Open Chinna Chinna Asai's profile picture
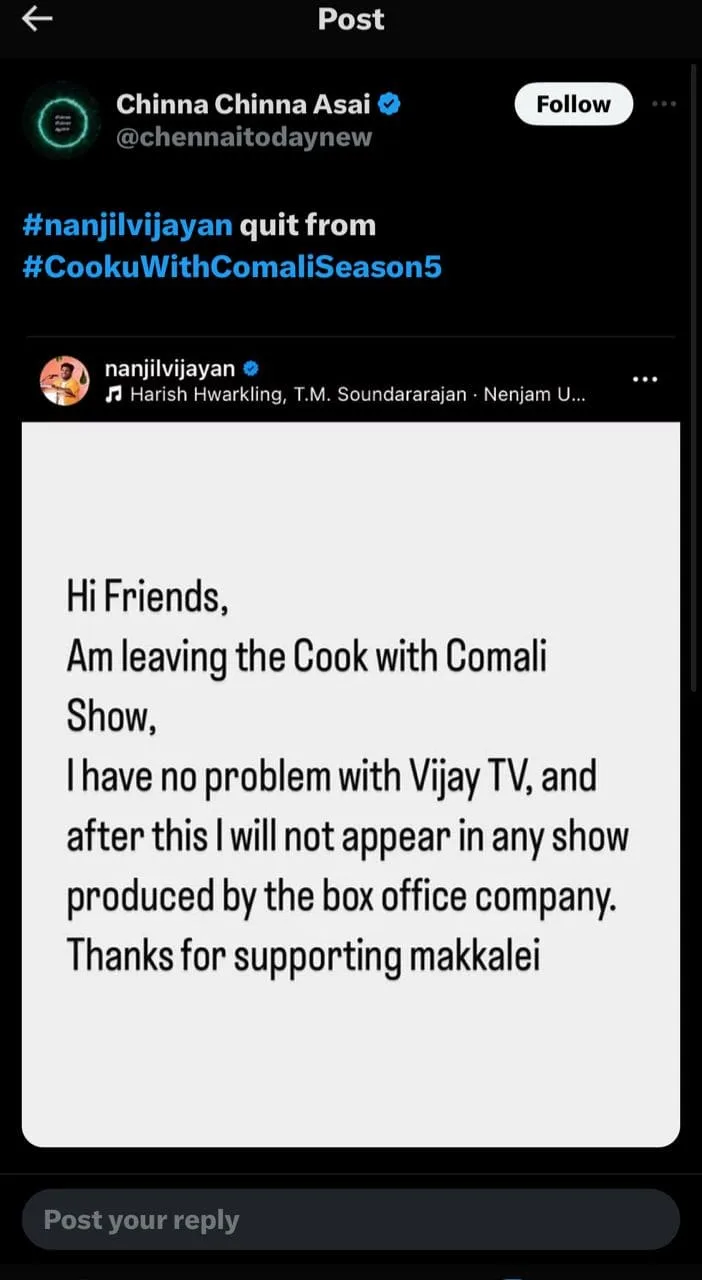Image resolution: width=702 pixels, height=1280 pixels. (x=61, y=121)
